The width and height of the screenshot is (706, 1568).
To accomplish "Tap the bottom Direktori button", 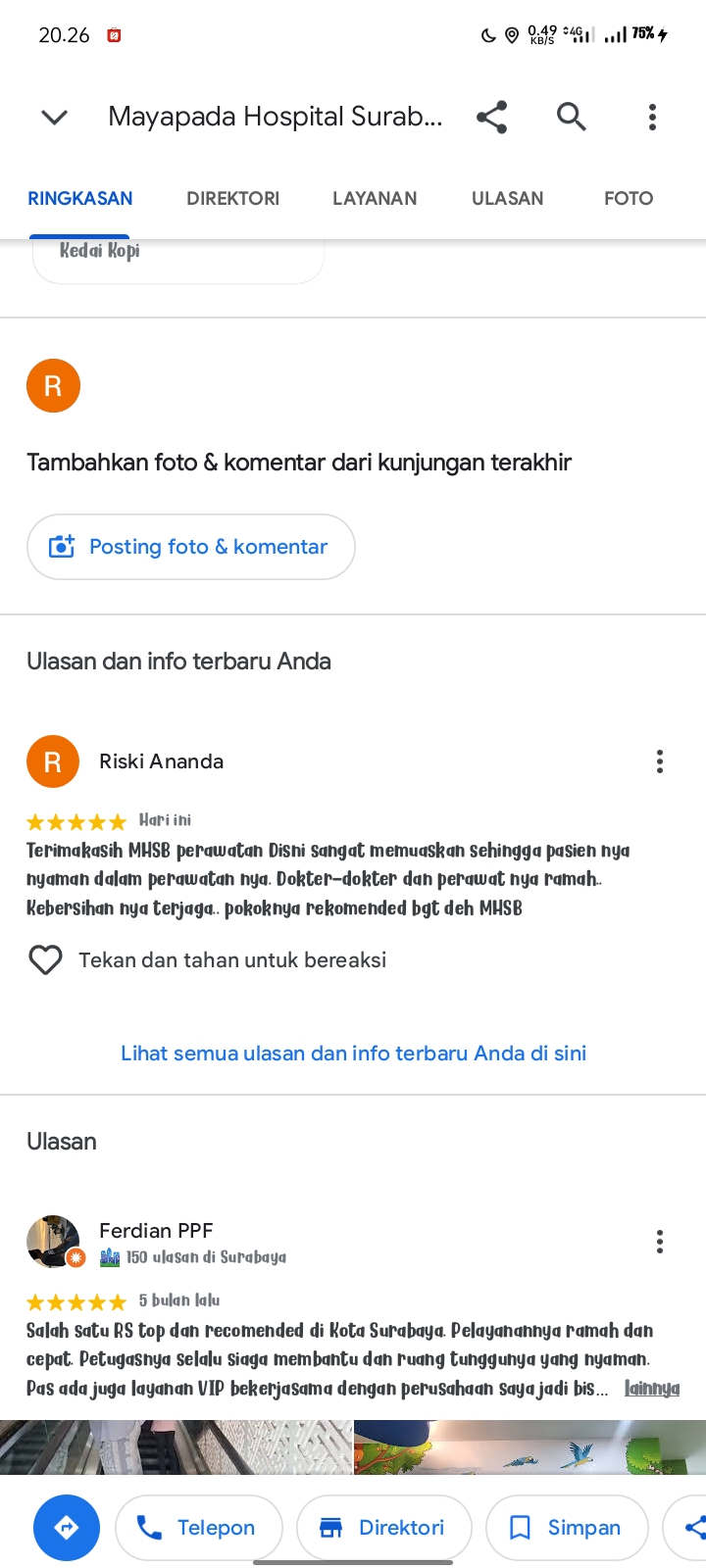I will pos(384,1528).
